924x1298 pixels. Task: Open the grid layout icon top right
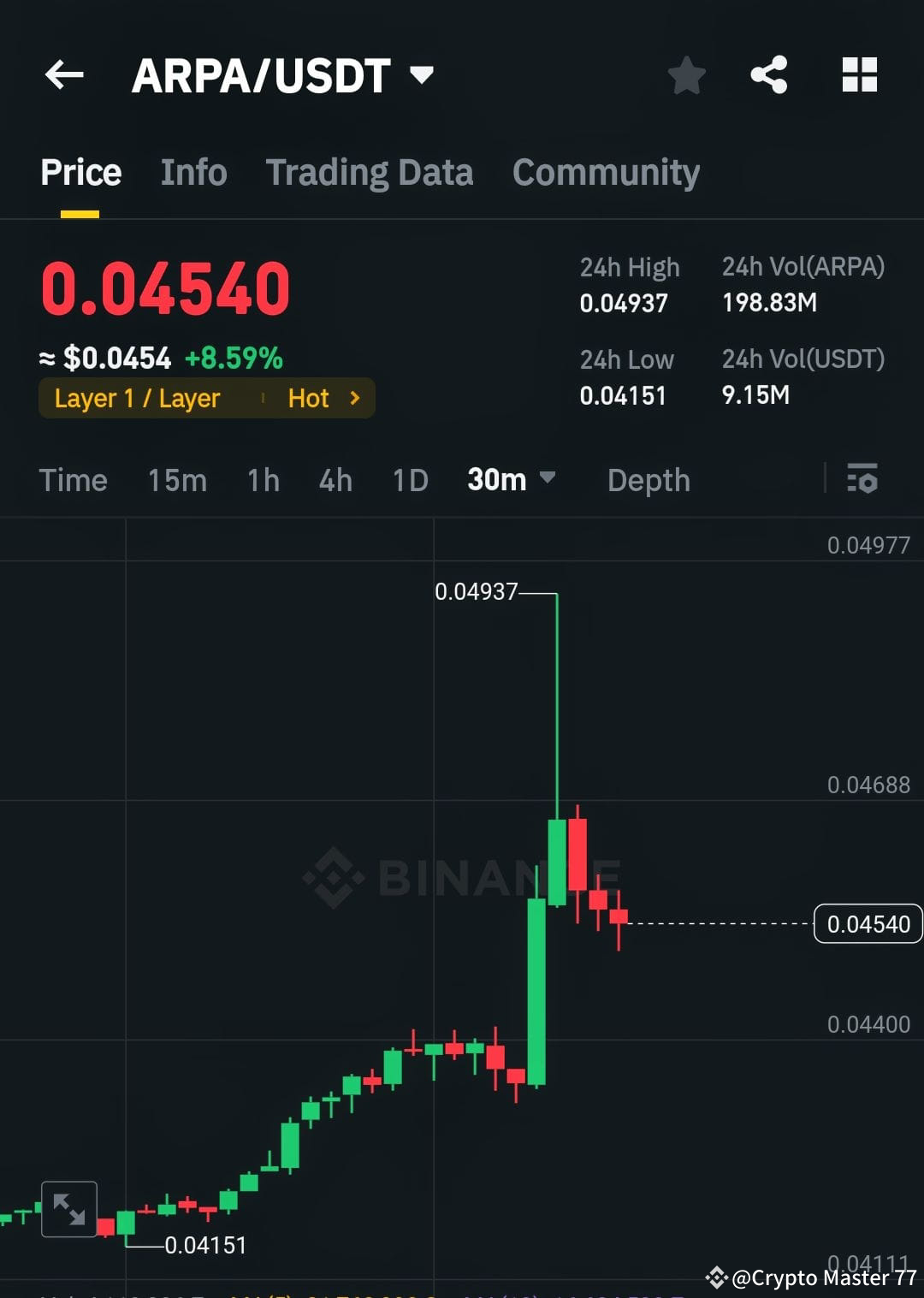click(x=859, y=75)
